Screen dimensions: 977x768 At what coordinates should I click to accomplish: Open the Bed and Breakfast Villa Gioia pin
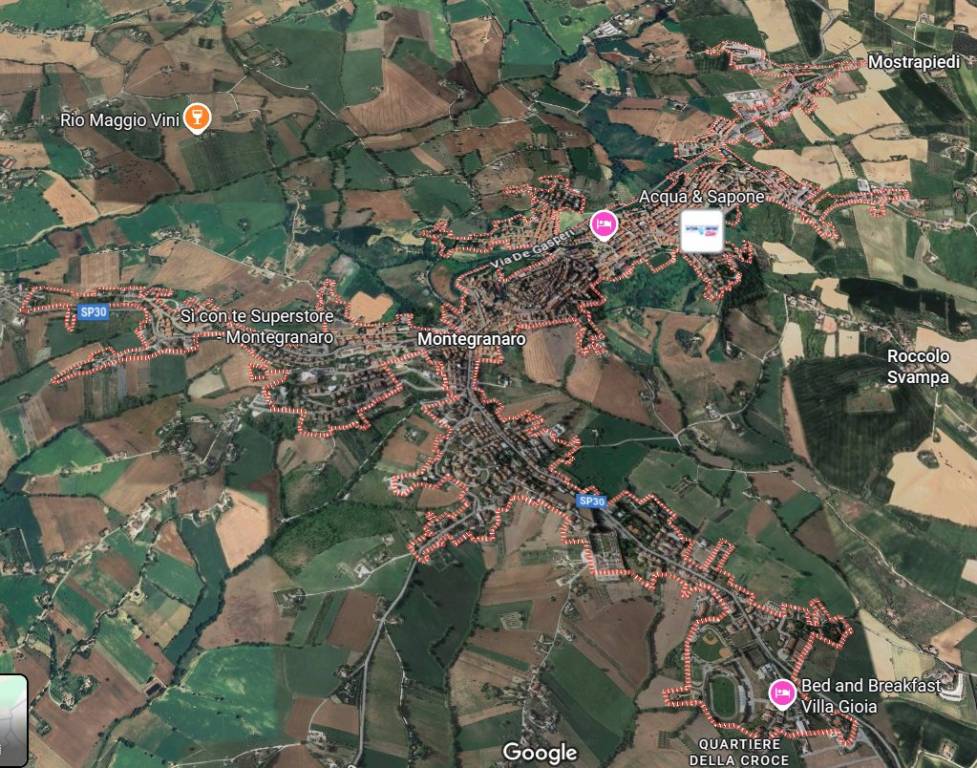(x=781, y=691)
